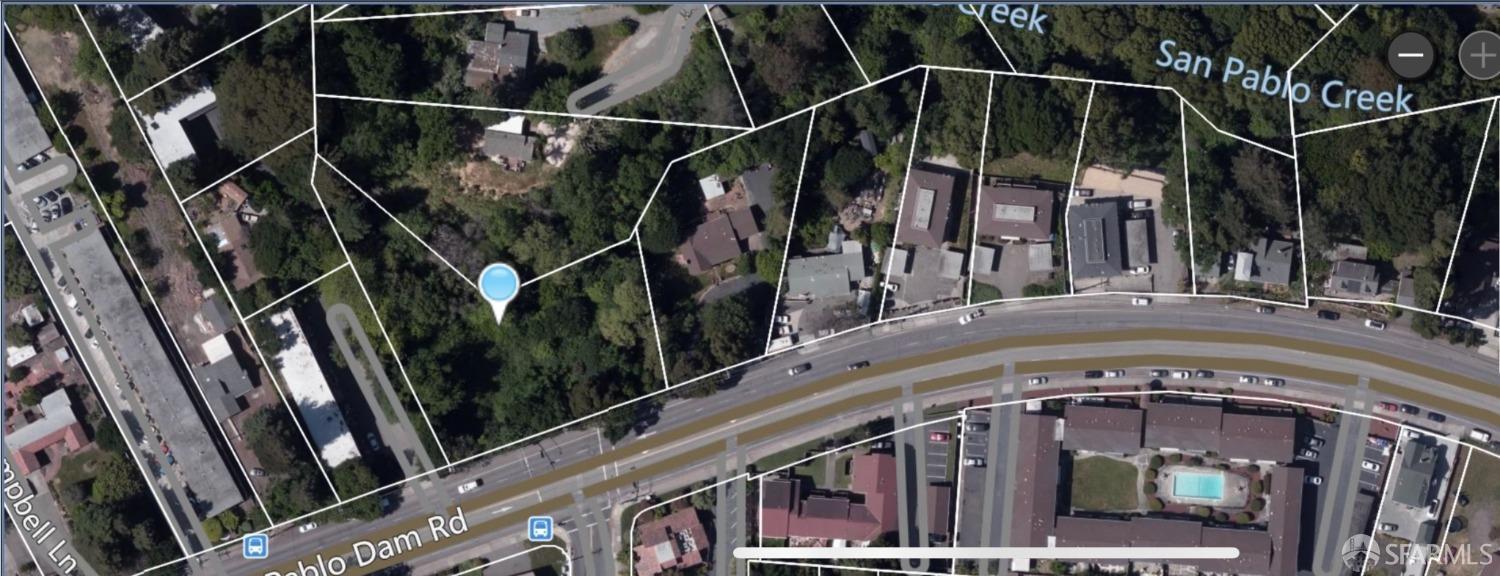
Task: Open the bus stop at the intersection crosswalk
Action: 541,527
